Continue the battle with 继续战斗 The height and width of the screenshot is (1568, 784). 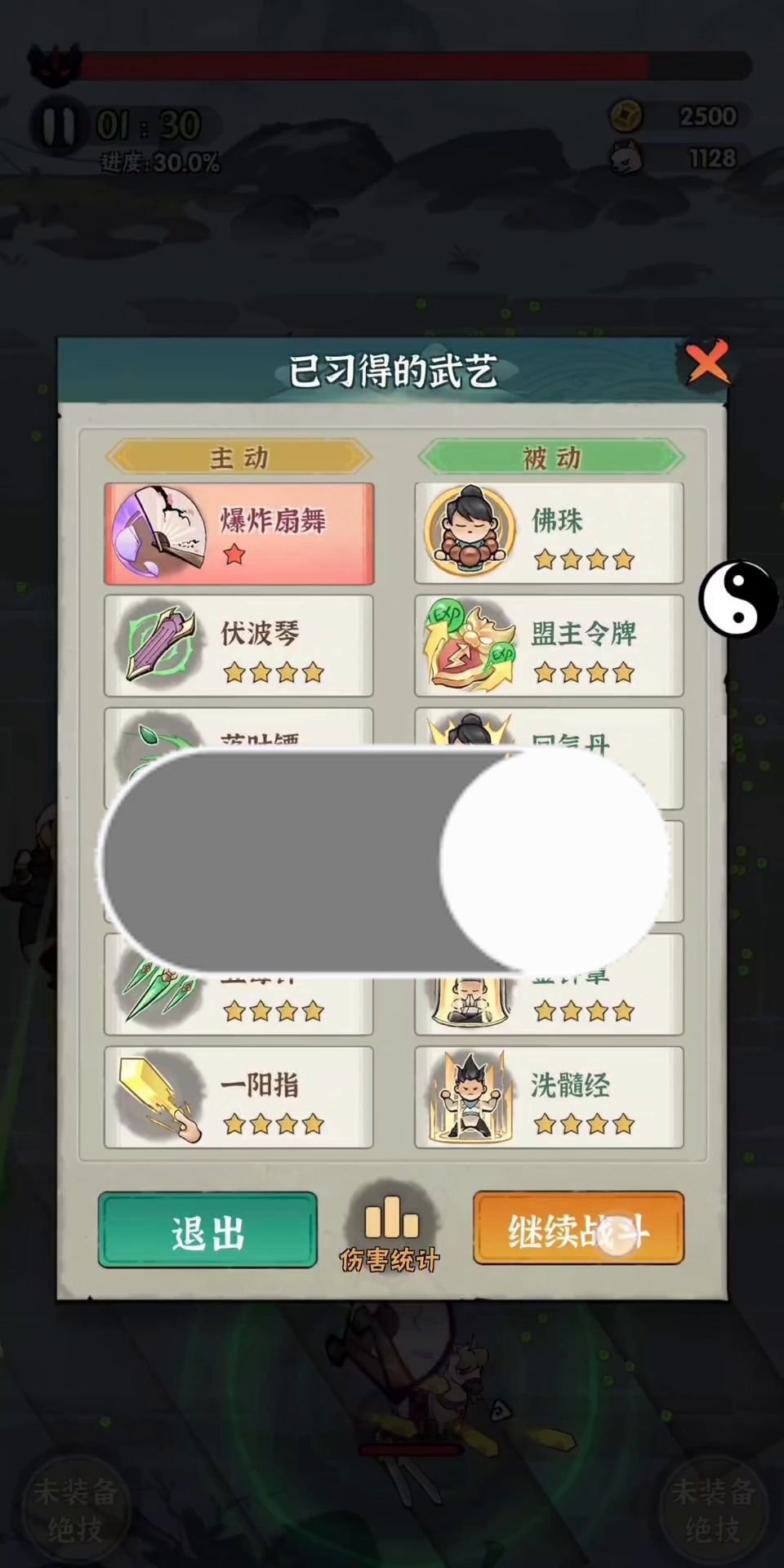[x=578, y=1228]
